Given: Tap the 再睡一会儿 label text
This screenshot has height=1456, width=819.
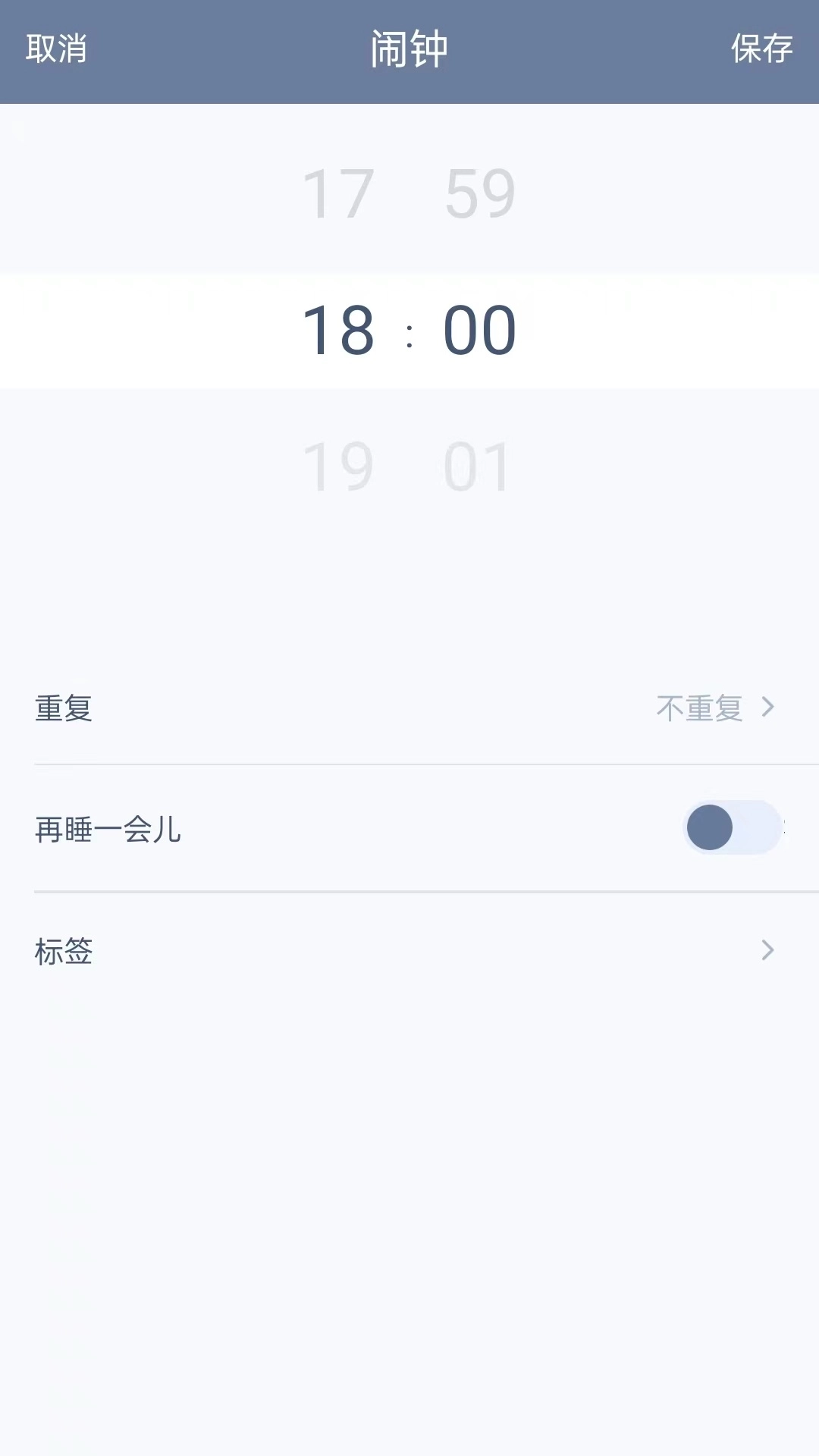Looking at the screenshot, I should click(108, 828).
